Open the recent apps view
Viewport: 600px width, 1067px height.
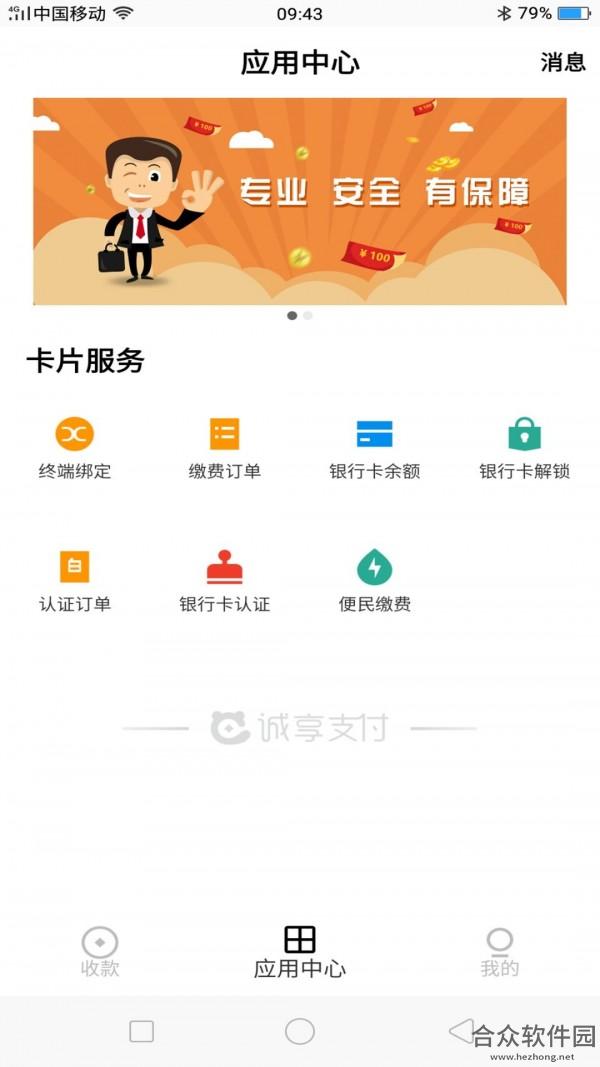pyautogui.click(x=141, y=1032)
